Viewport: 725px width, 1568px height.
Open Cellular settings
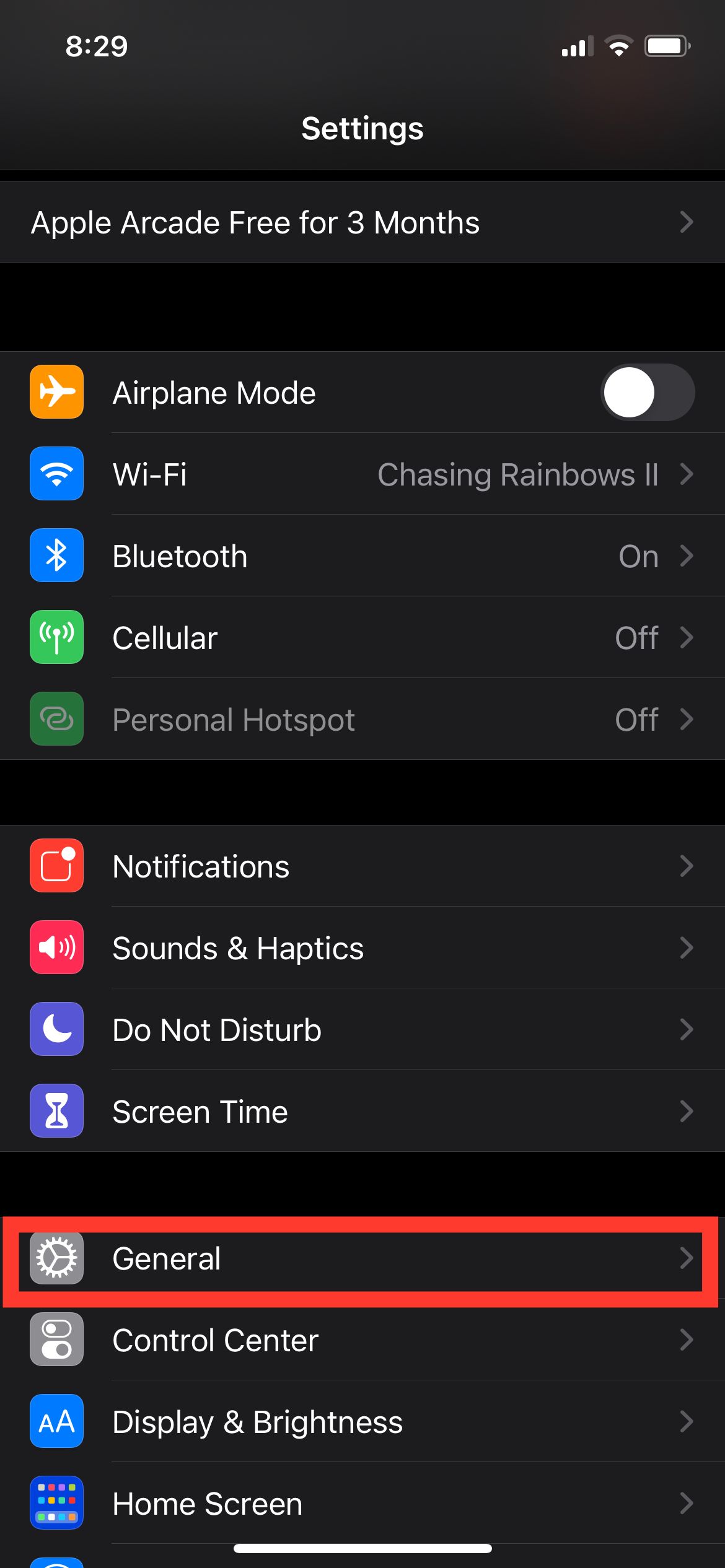coord(362,638)
